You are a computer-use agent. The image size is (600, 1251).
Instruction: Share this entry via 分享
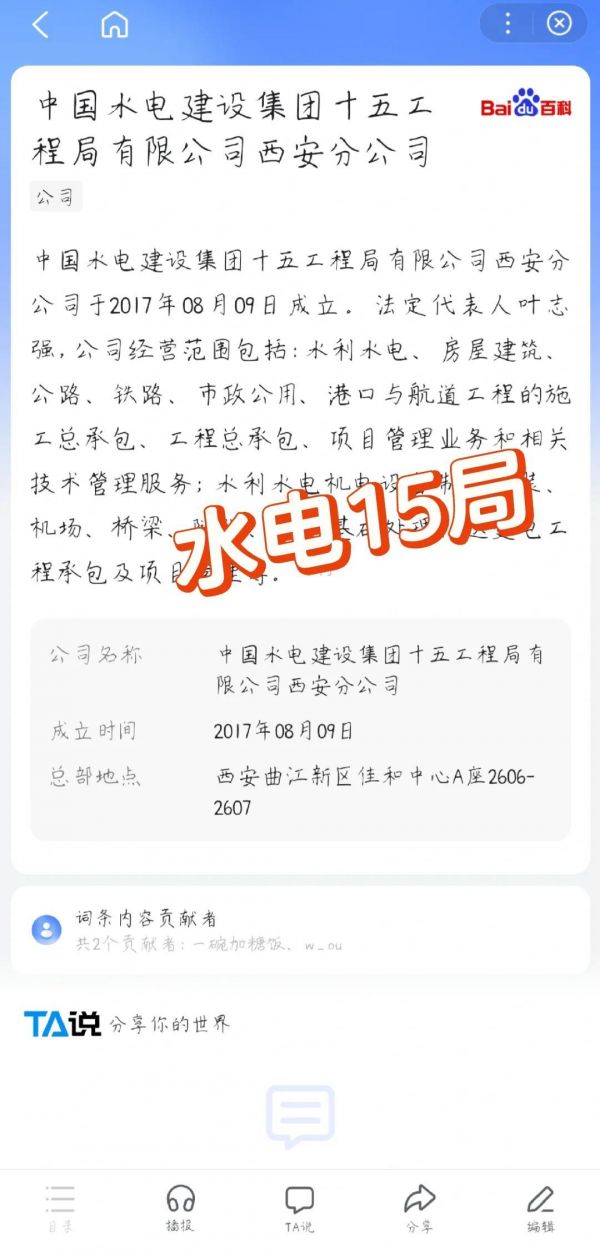419,1208
